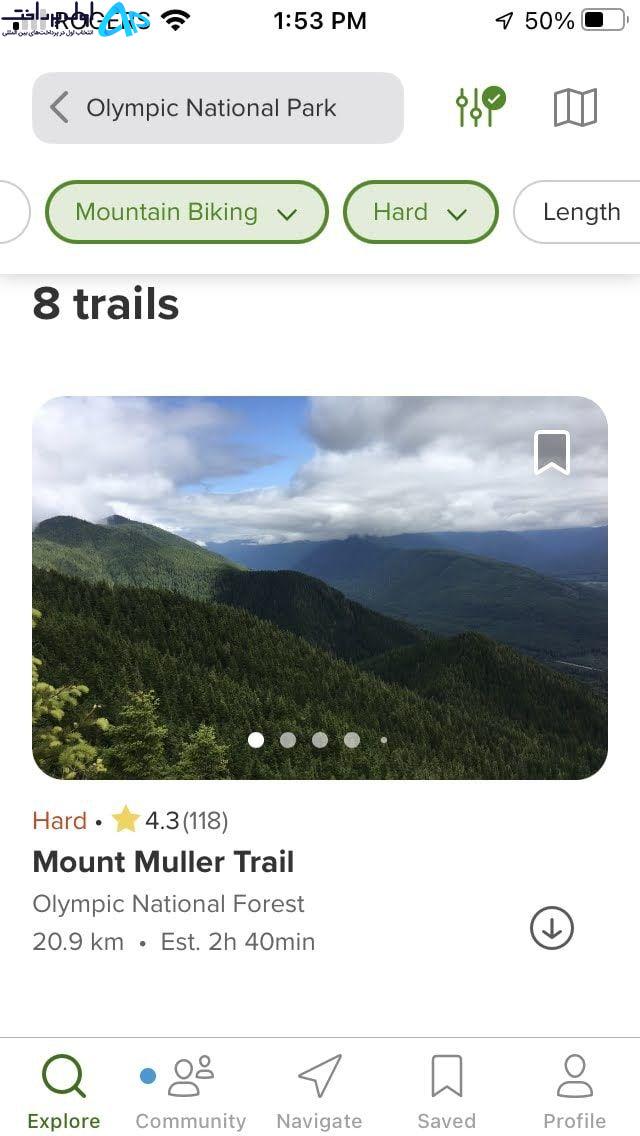Bookmark the Mount Muller Trail photo

pyautogui.click(x=552, y=453)
